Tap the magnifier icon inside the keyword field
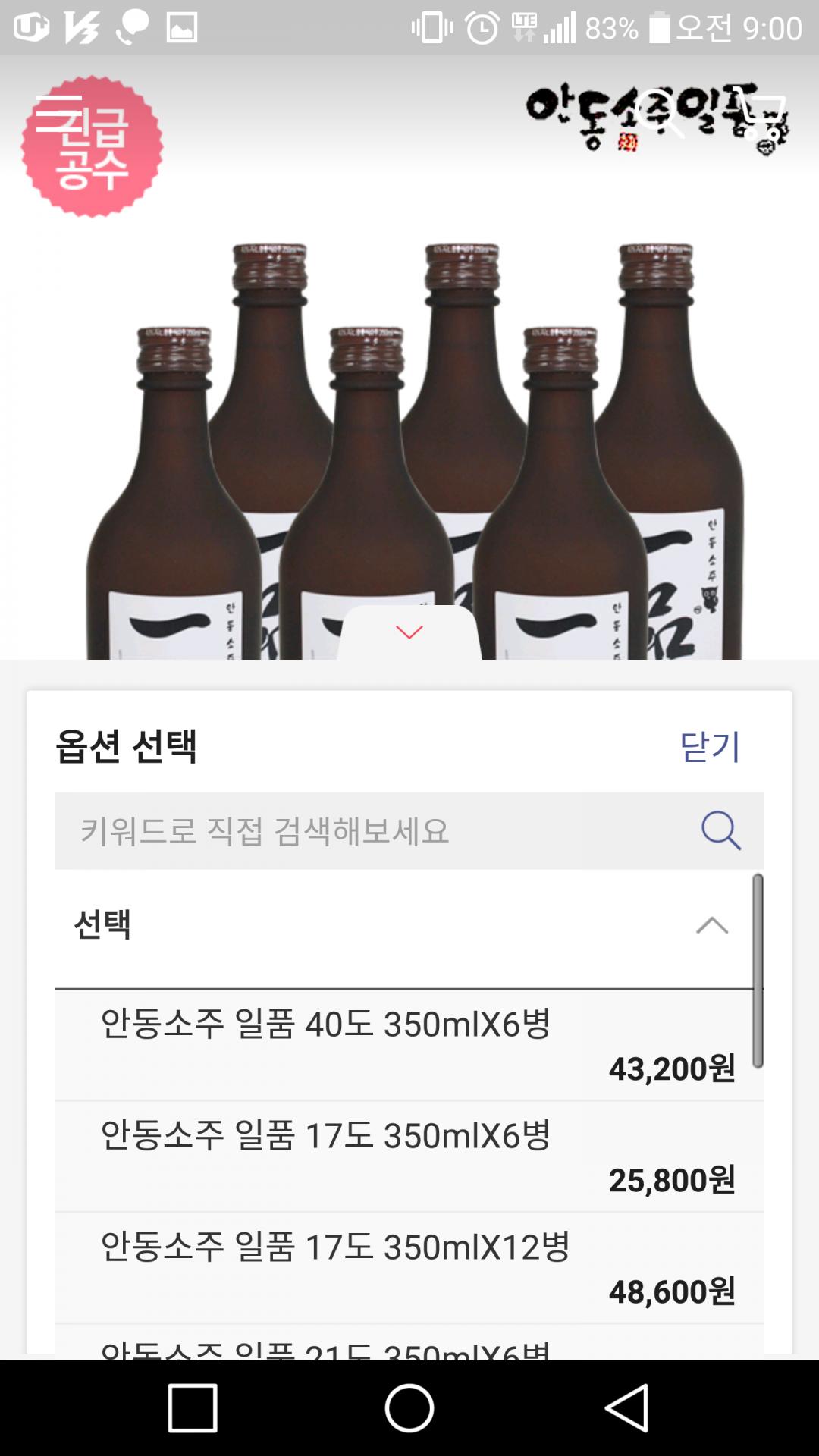819x1456 pixels. pos(719,832)
